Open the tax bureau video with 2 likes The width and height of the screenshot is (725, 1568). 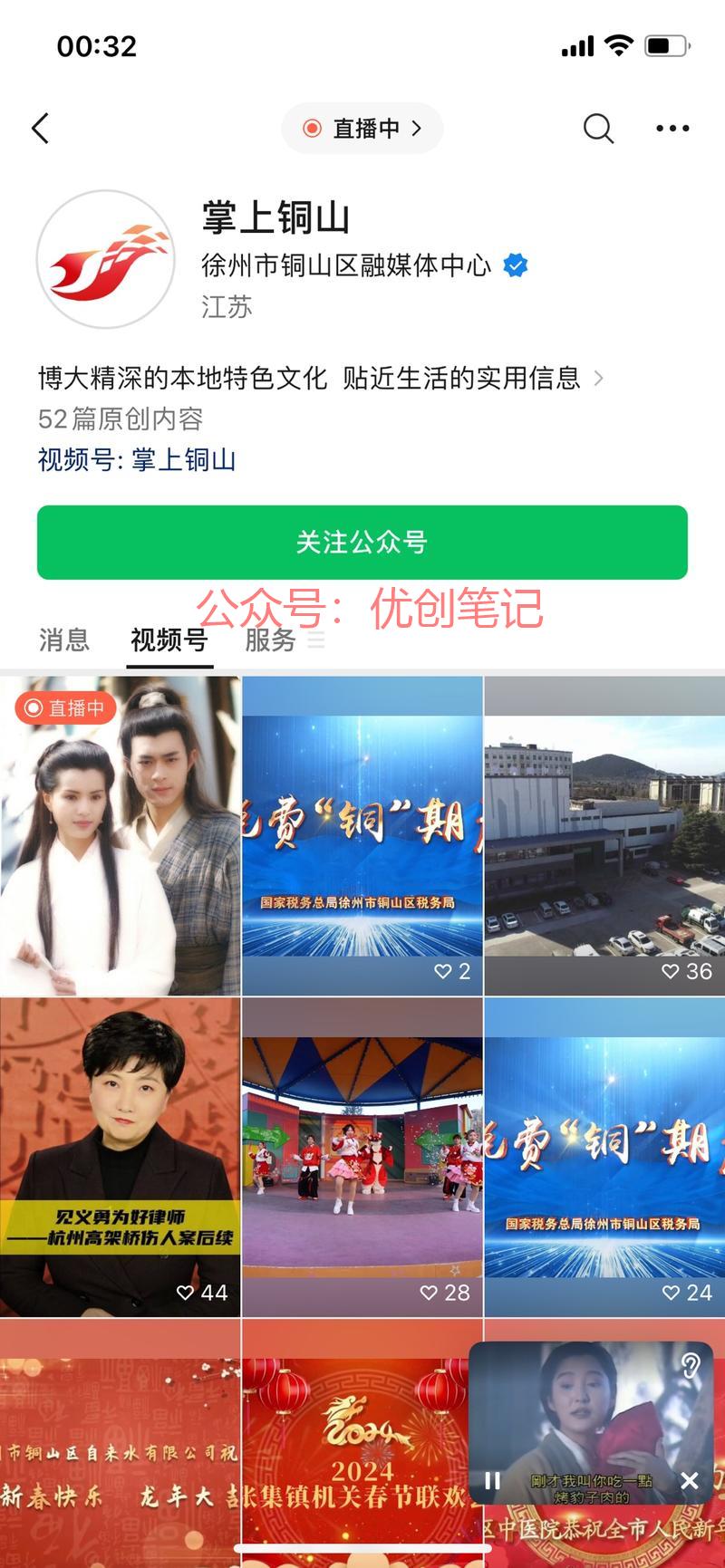click(362, 835)
